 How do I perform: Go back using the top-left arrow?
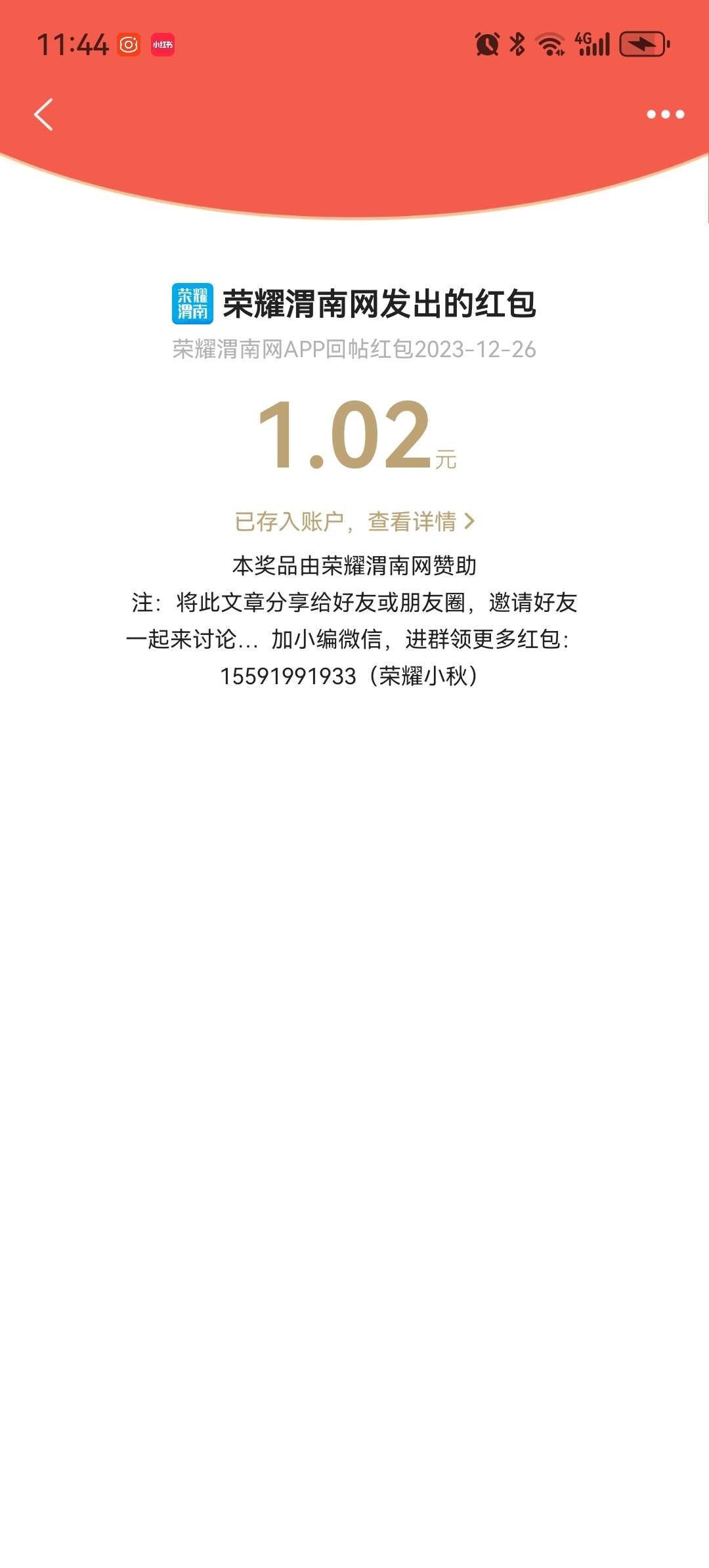[43, 115]
